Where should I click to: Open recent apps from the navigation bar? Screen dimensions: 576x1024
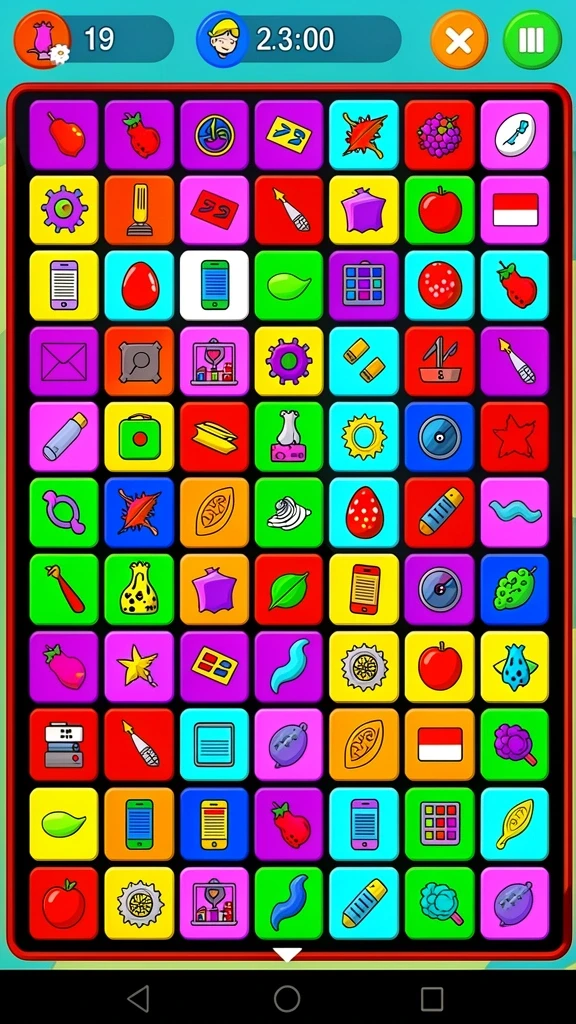click(x=432, y=999)
